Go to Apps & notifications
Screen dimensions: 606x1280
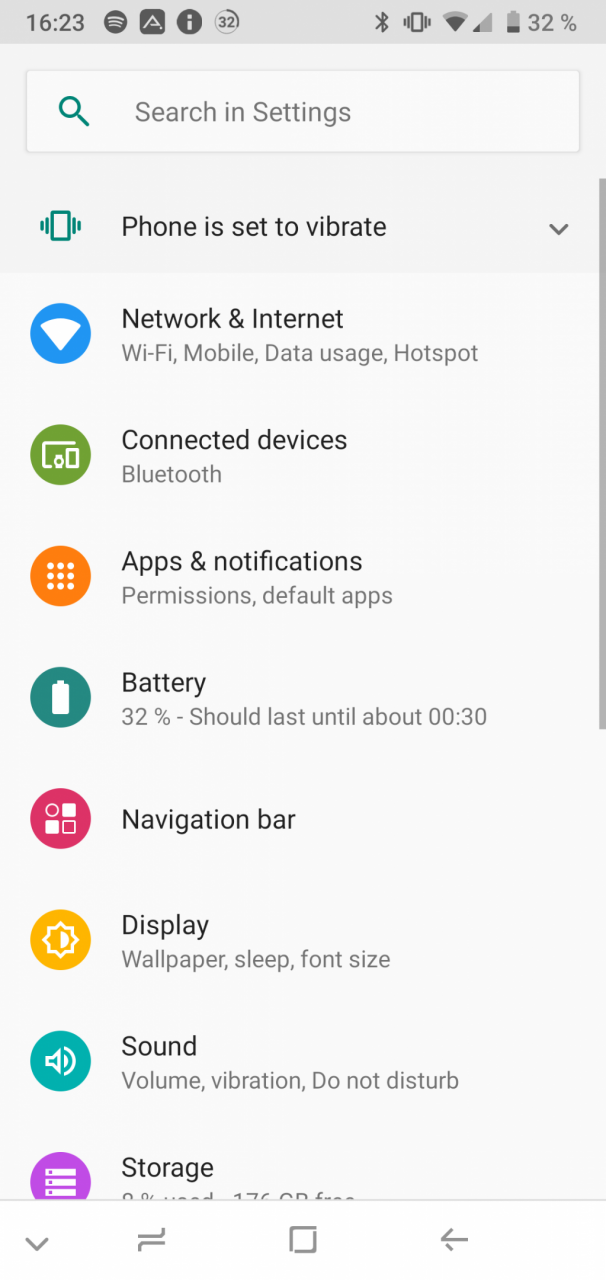[303, 577]
